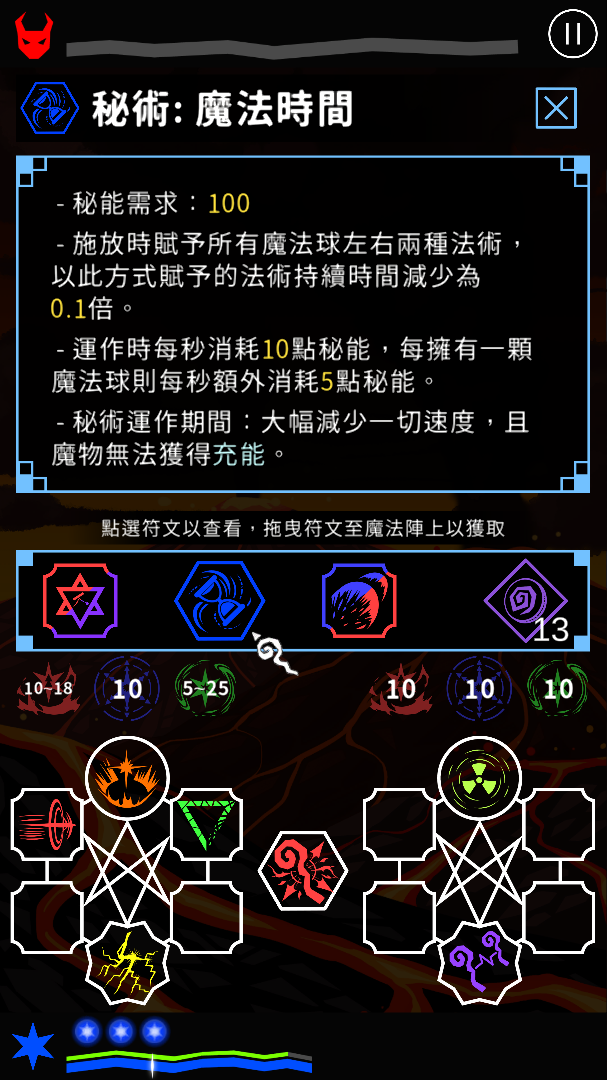
Task: View the green triangle spell slot
Action: click(206, 824)
